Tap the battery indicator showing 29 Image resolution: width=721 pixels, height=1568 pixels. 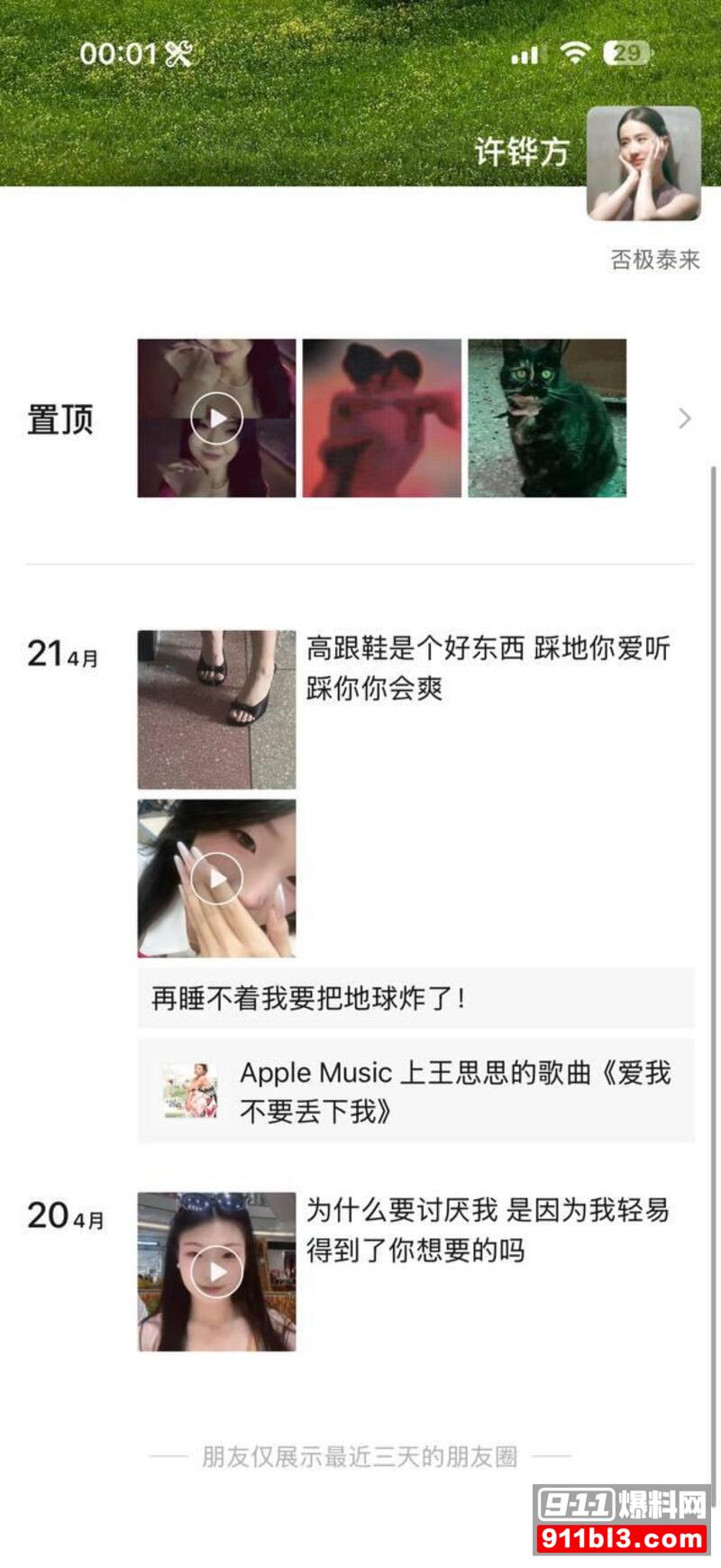(624, 55)
